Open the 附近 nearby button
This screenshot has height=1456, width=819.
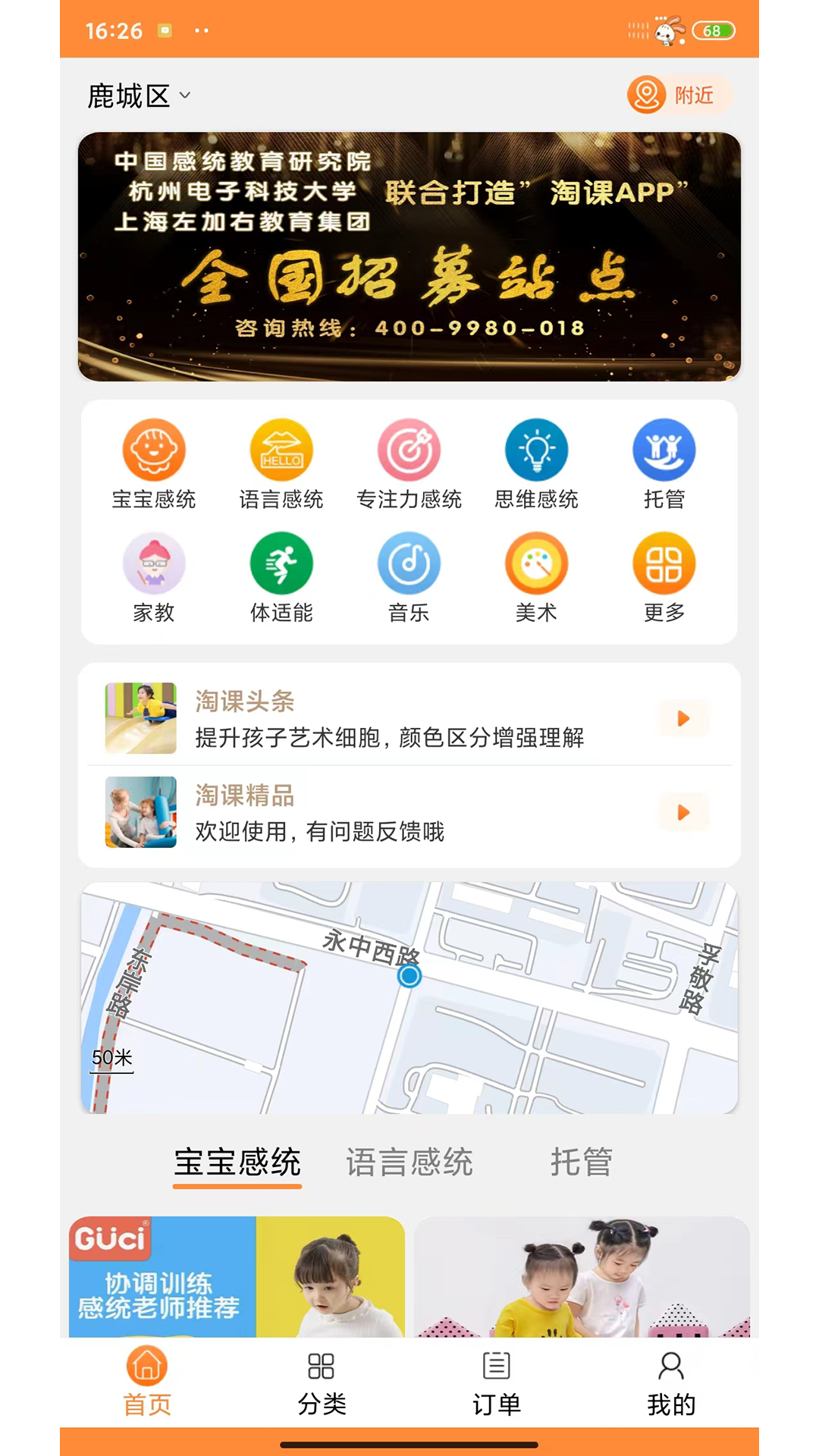(677, 96)
